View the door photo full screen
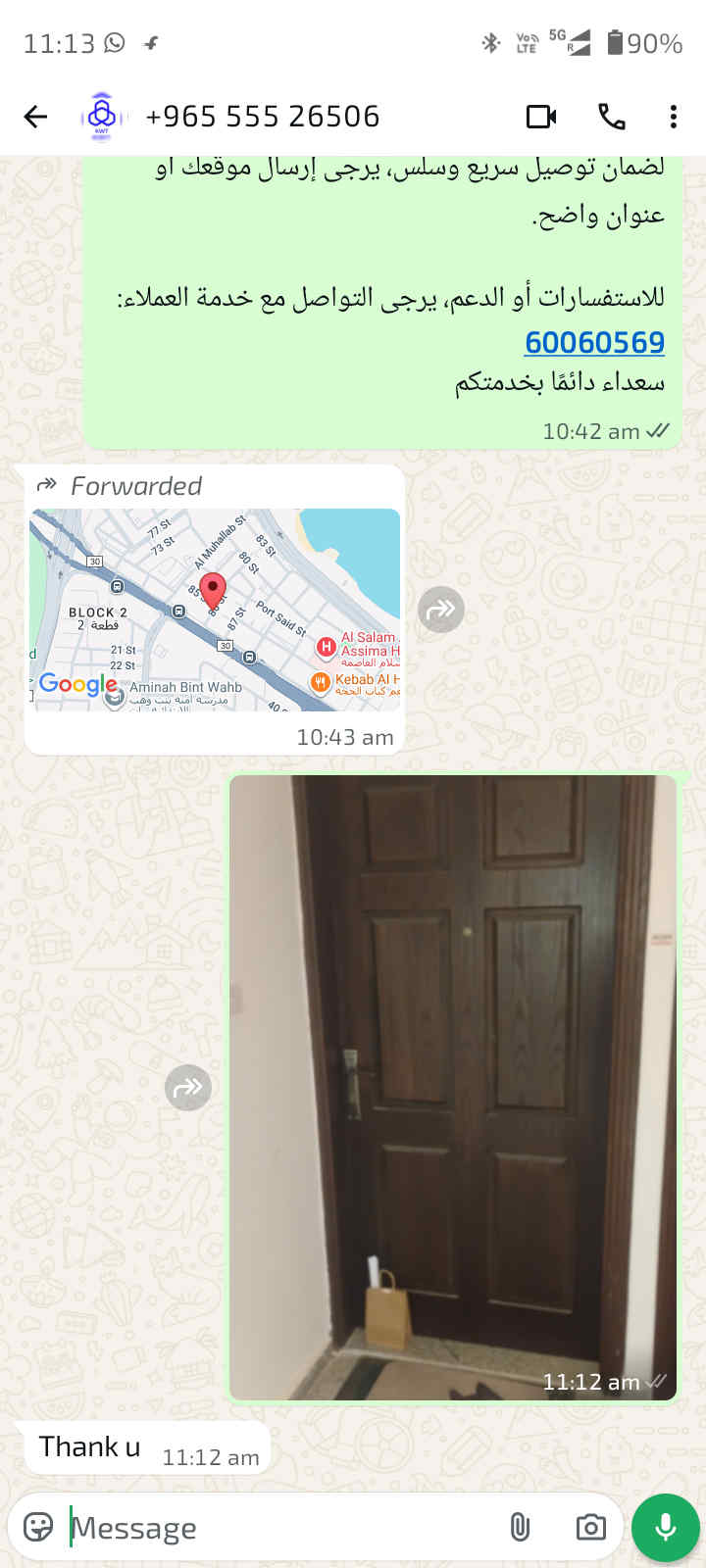The image size is (706, 1568). tap(452, 1086)
